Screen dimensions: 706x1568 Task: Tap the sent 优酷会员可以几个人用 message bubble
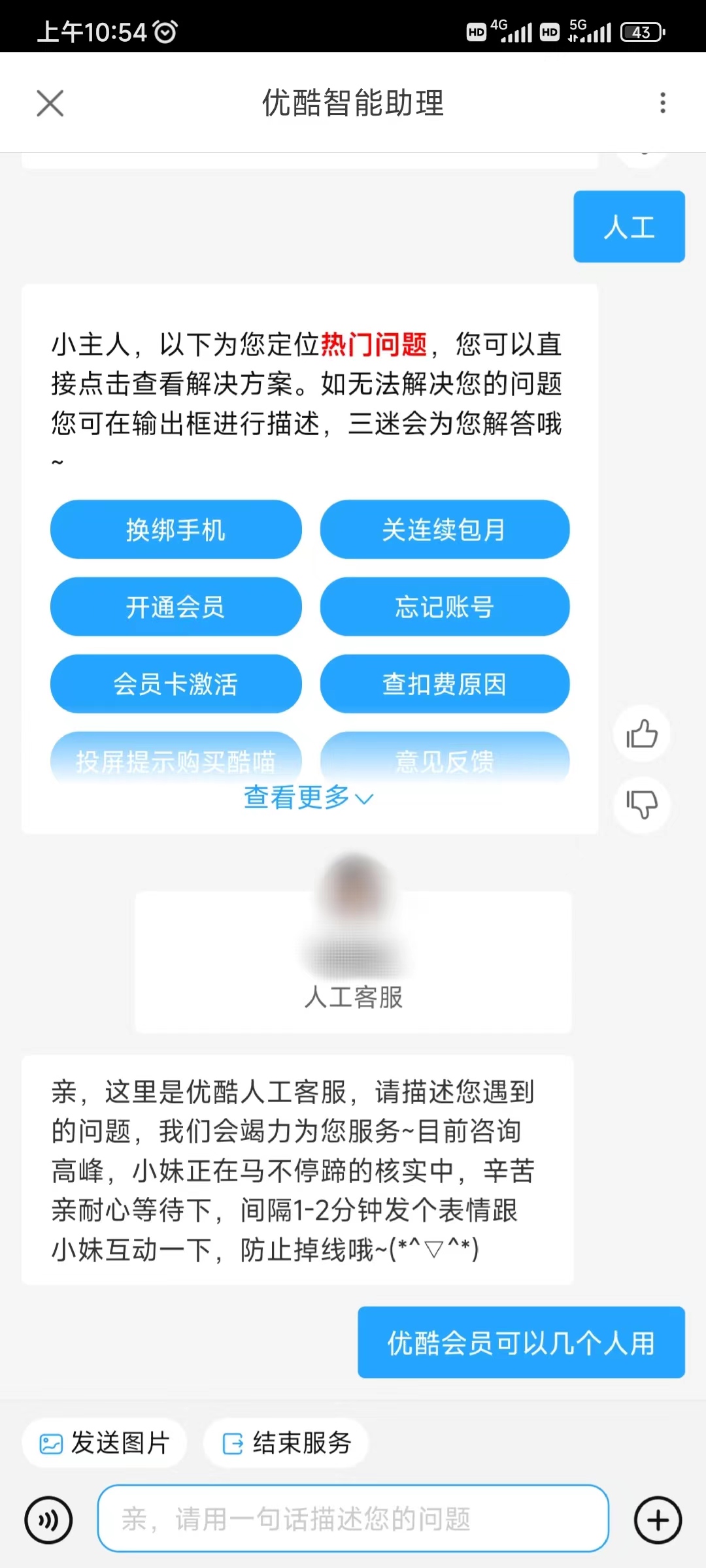520,1345
